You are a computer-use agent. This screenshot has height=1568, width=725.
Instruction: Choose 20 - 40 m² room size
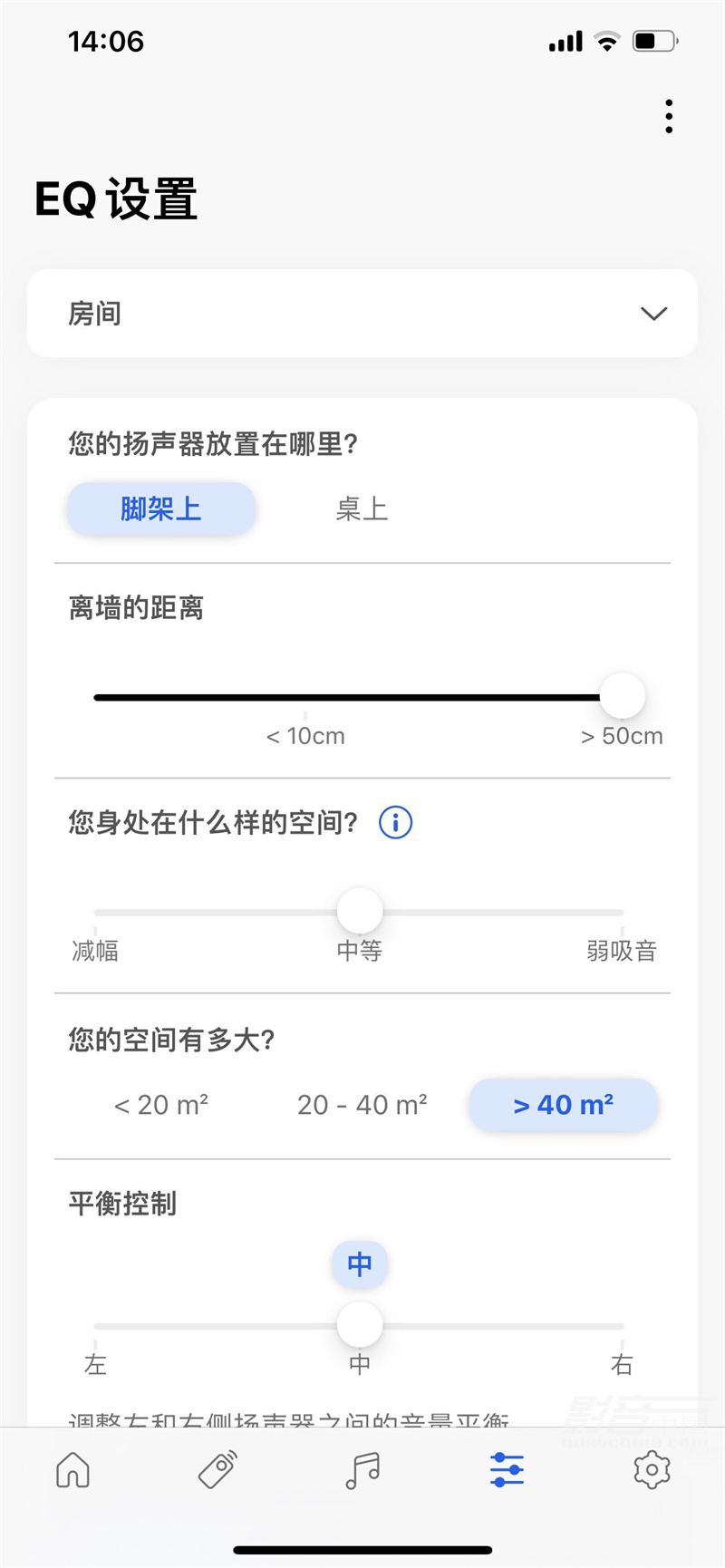tap(362, 1105)
